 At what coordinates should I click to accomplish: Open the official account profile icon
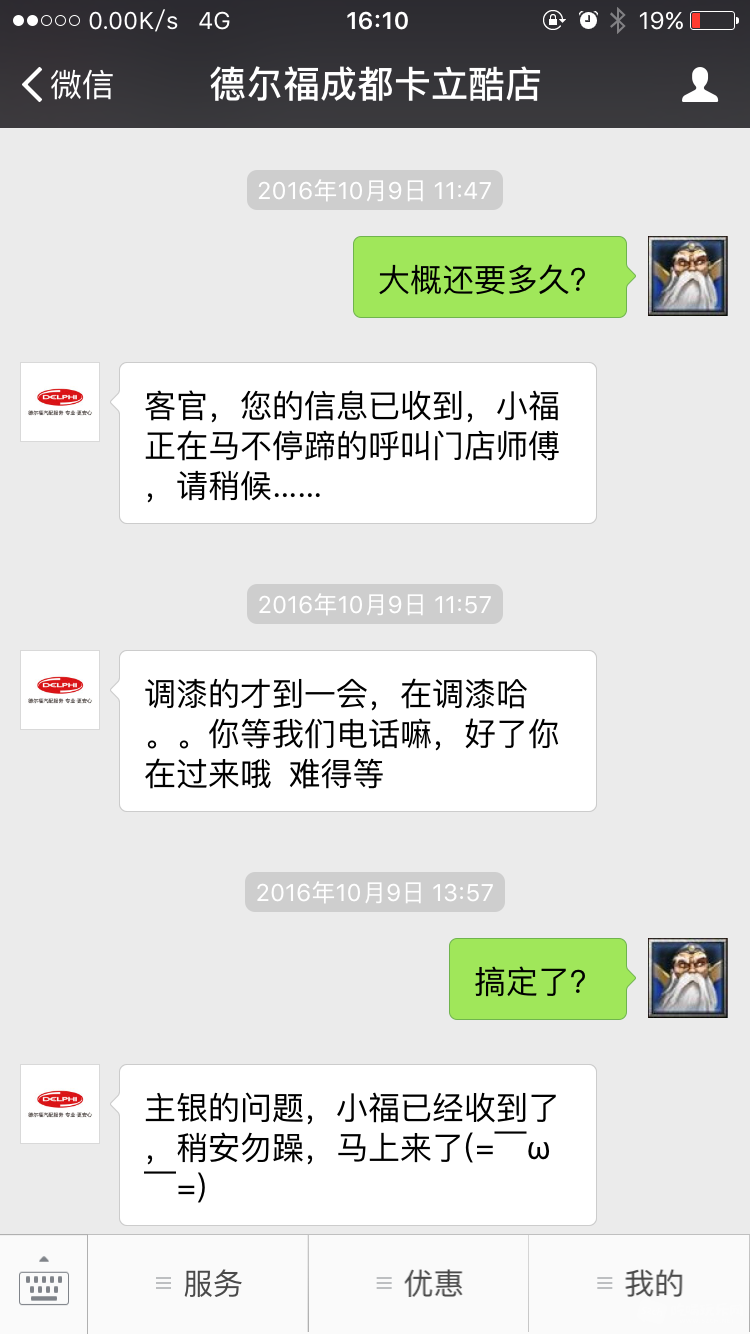(x=699, y=85)
